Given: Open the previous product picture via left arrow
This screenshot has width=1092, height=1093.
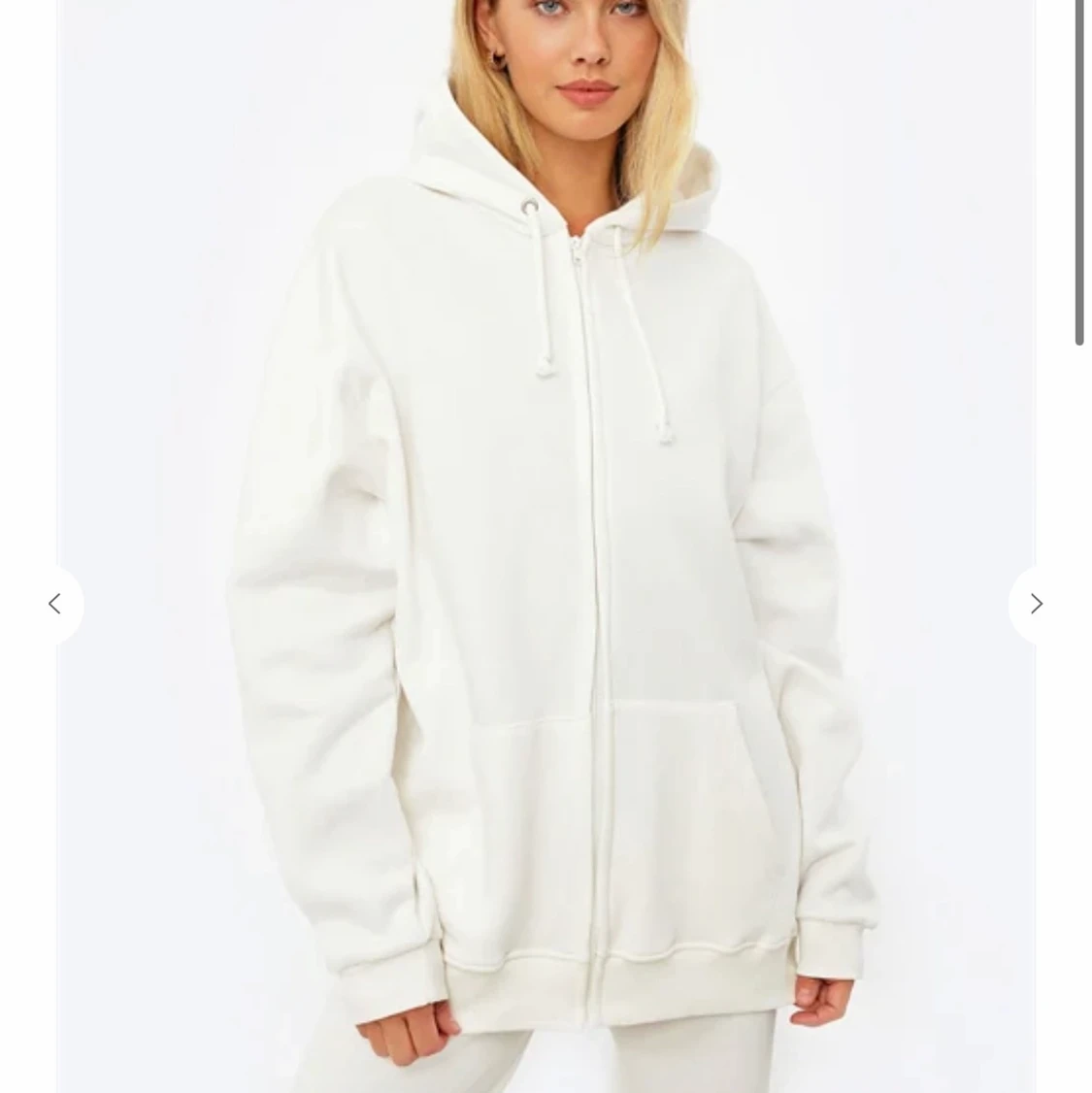Looking at the screenshot, I should (56, 604).
